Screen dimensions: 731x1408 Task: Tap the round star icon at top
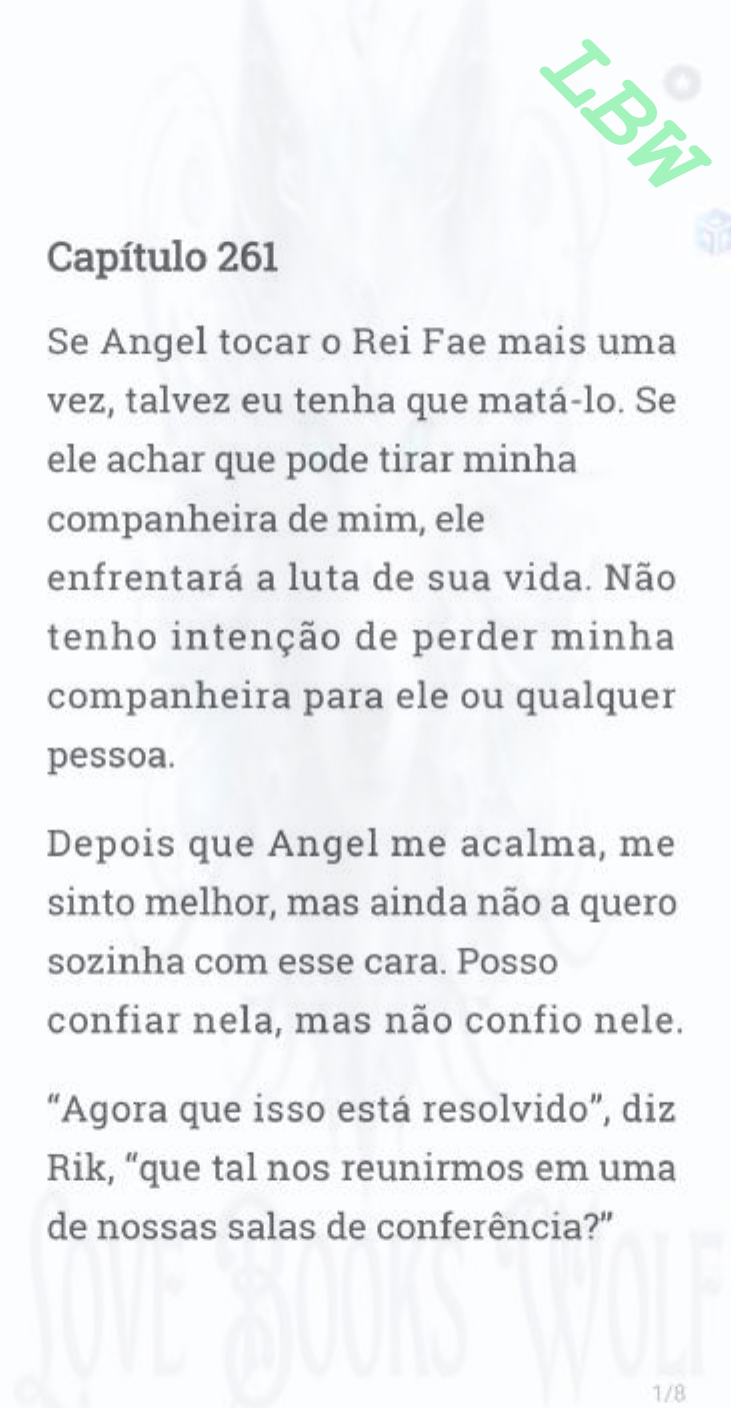pyautogui.click(x=682, y=84)
